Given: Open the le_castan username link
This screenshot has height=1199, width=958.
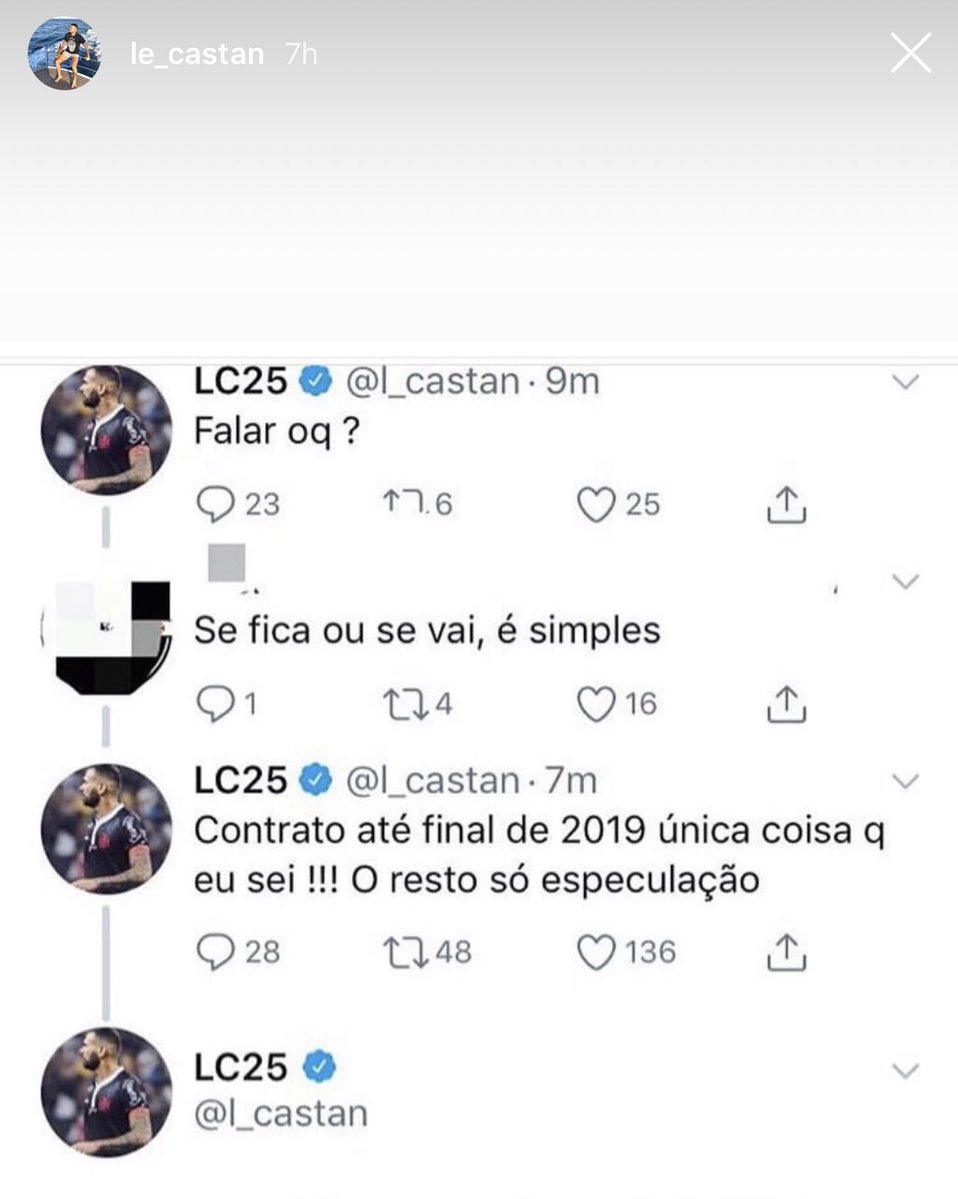Looking at the screenshot, I should [197, 54].
